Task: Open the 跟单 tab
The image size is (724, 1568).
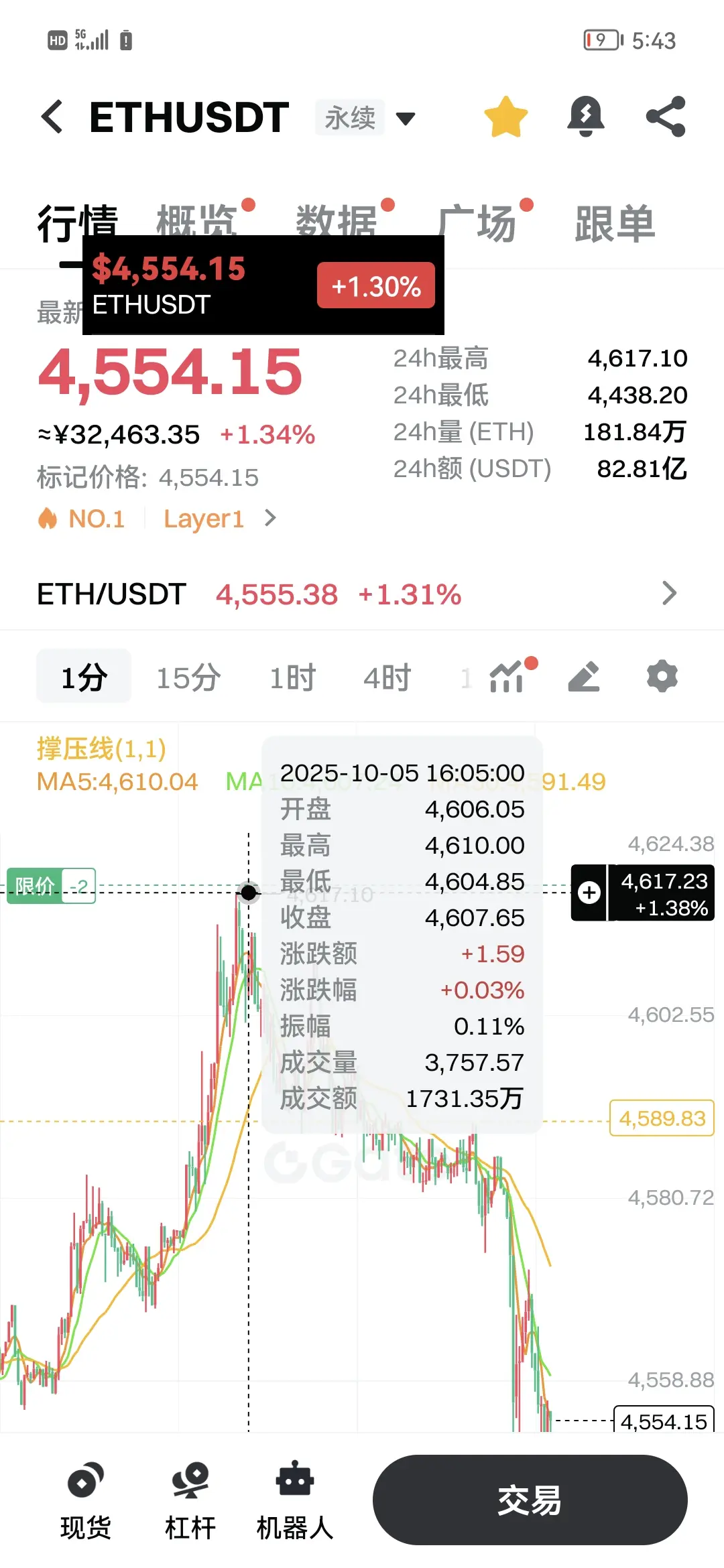Action: click(614, 224)
